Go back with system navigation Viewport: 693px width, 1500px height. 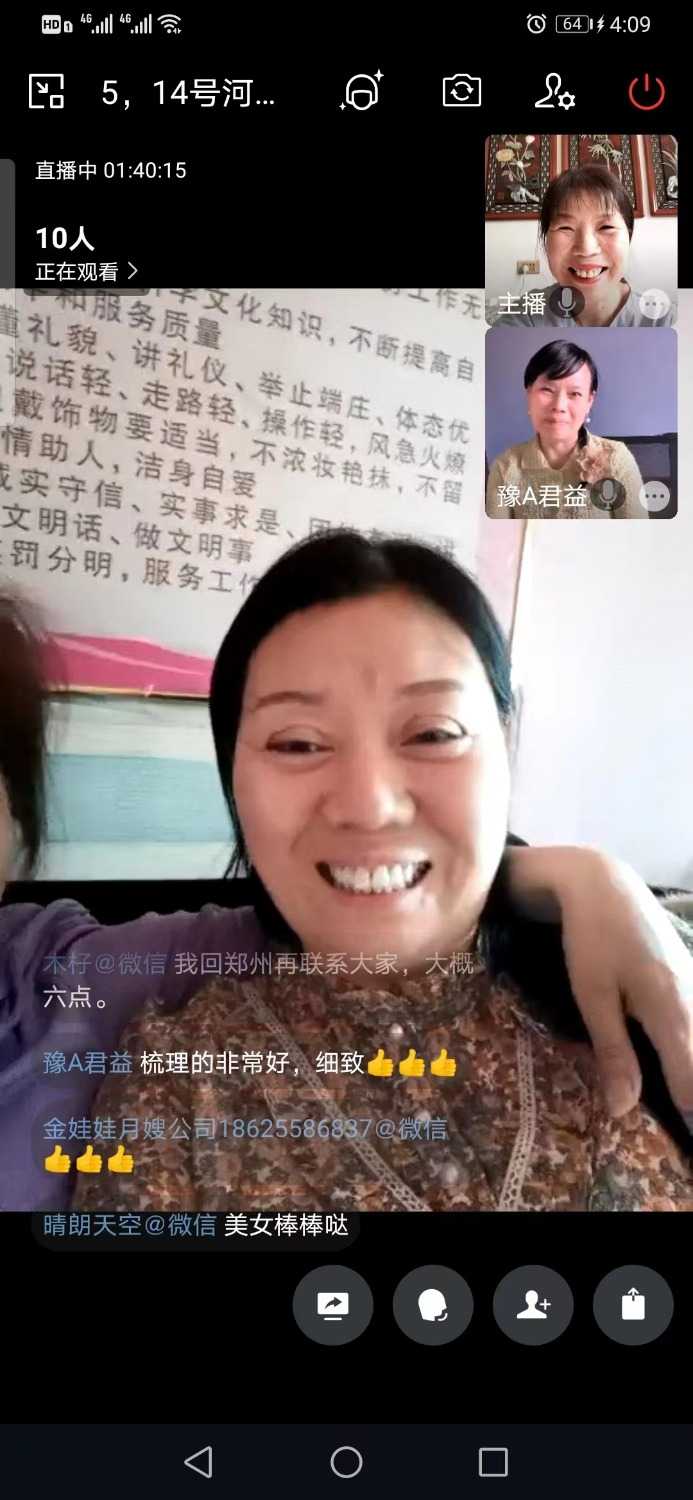[x=199, y=1462]
